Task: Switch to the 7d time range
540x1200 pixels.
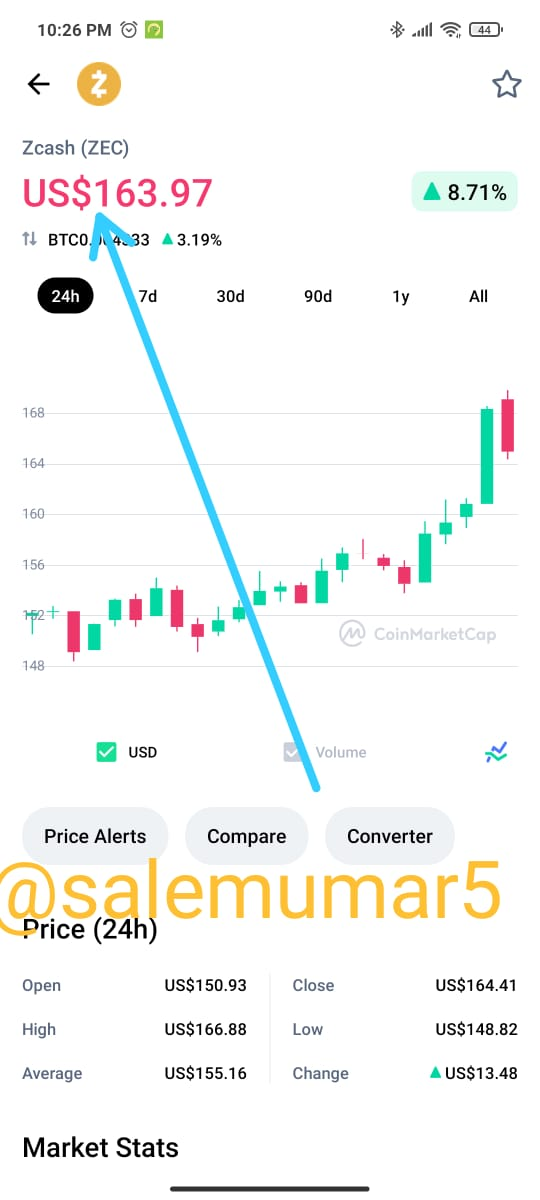Action: click(148, 296)
